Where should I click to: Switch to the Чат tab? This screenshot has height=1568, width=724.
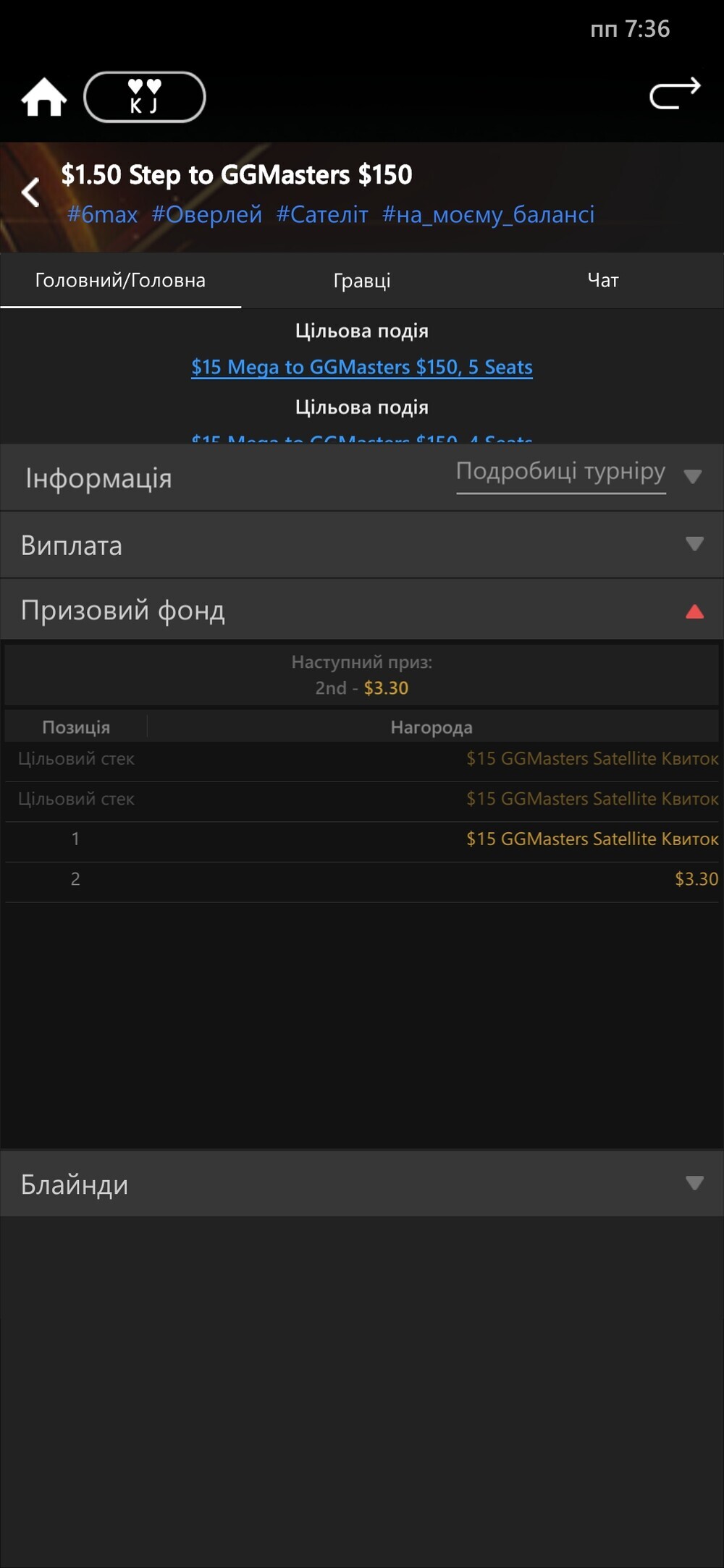pyautogui.click(x=603, y=281)
